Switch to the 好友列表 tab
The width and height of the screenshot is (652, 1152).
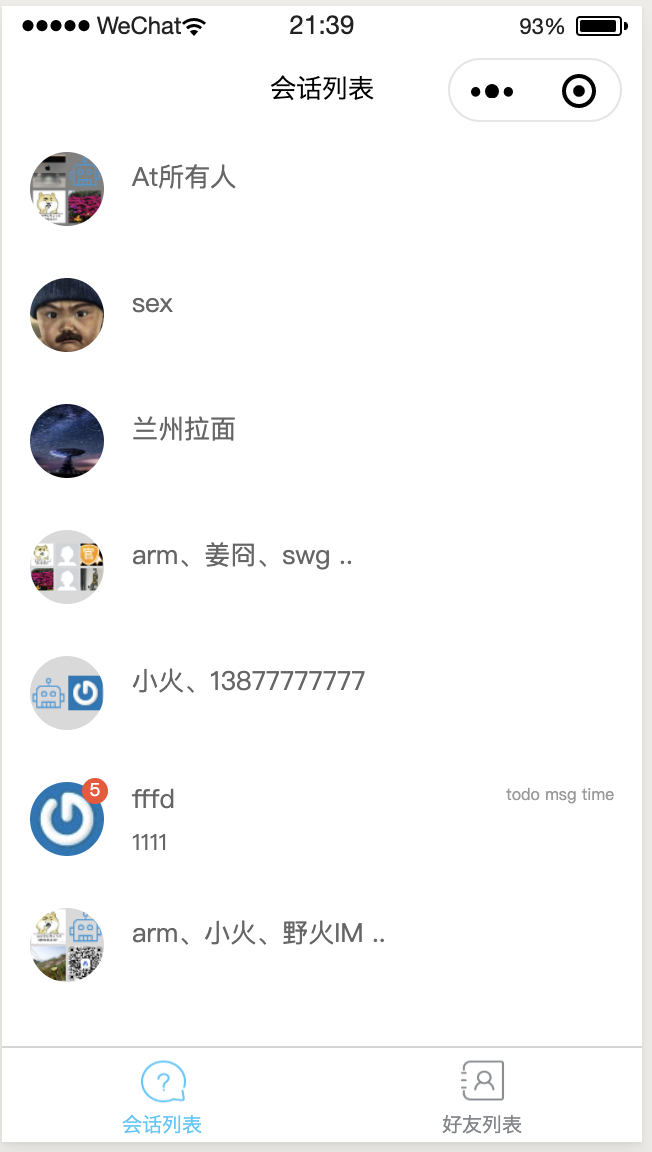click(x=482, y=1096)
